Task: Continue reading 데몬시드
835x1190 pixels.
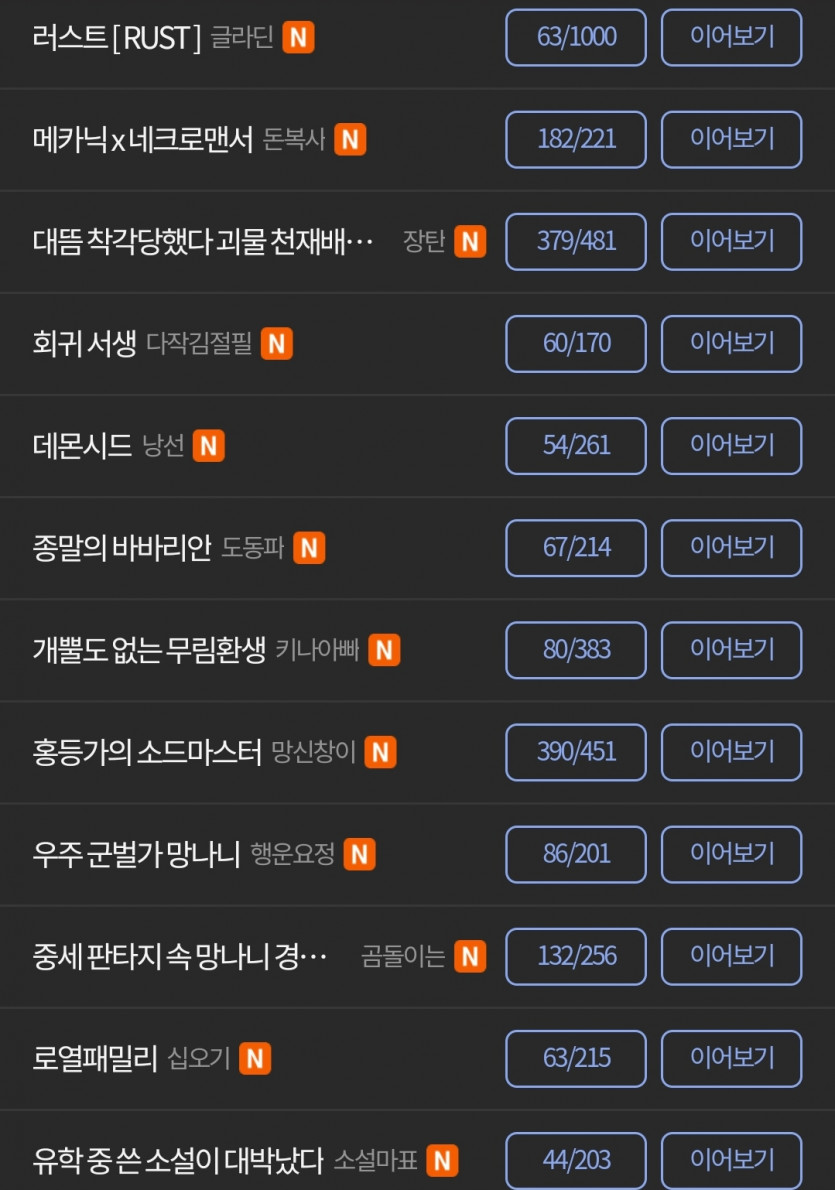Action: click(731, 446)
